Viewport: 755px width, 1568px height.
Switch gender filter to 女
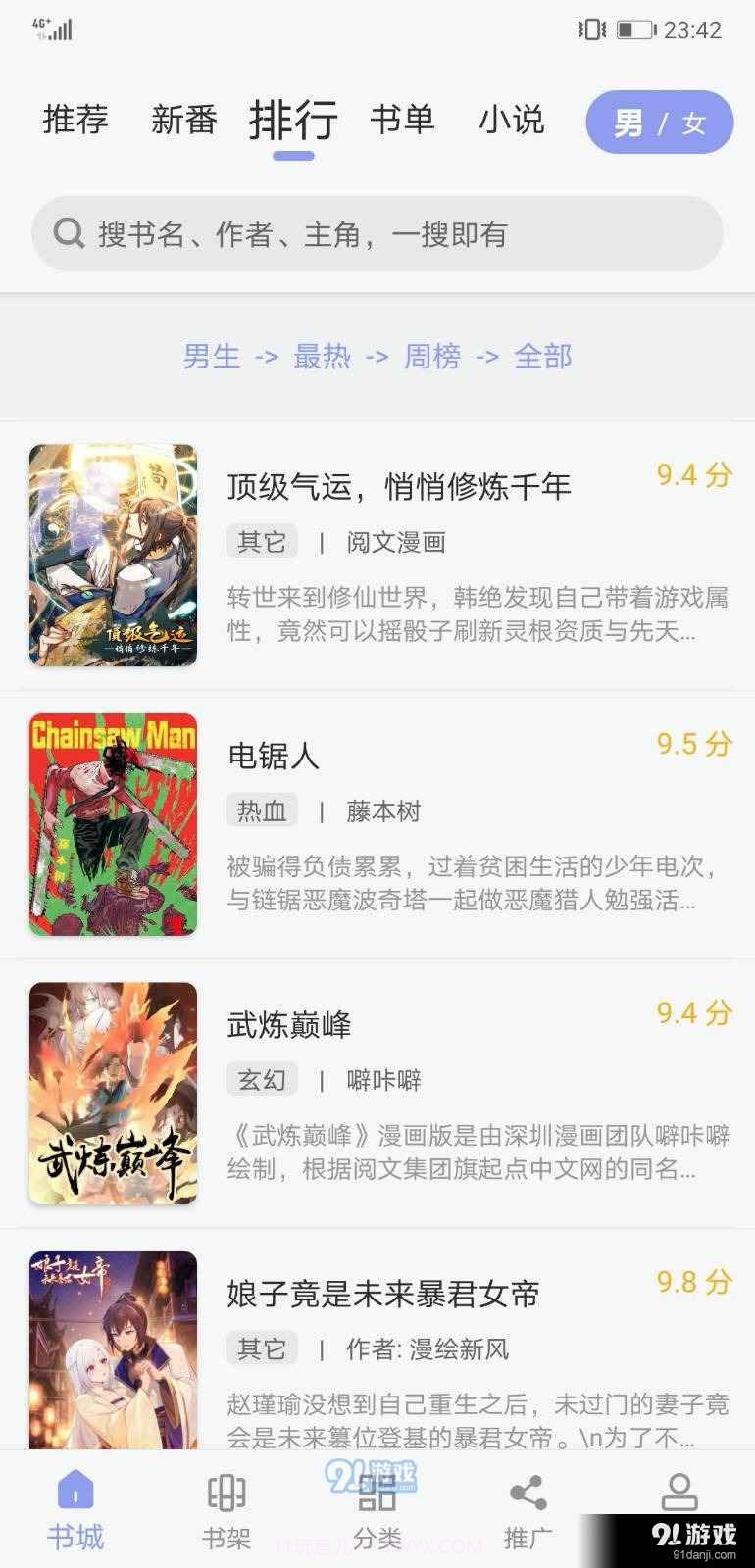692,122
